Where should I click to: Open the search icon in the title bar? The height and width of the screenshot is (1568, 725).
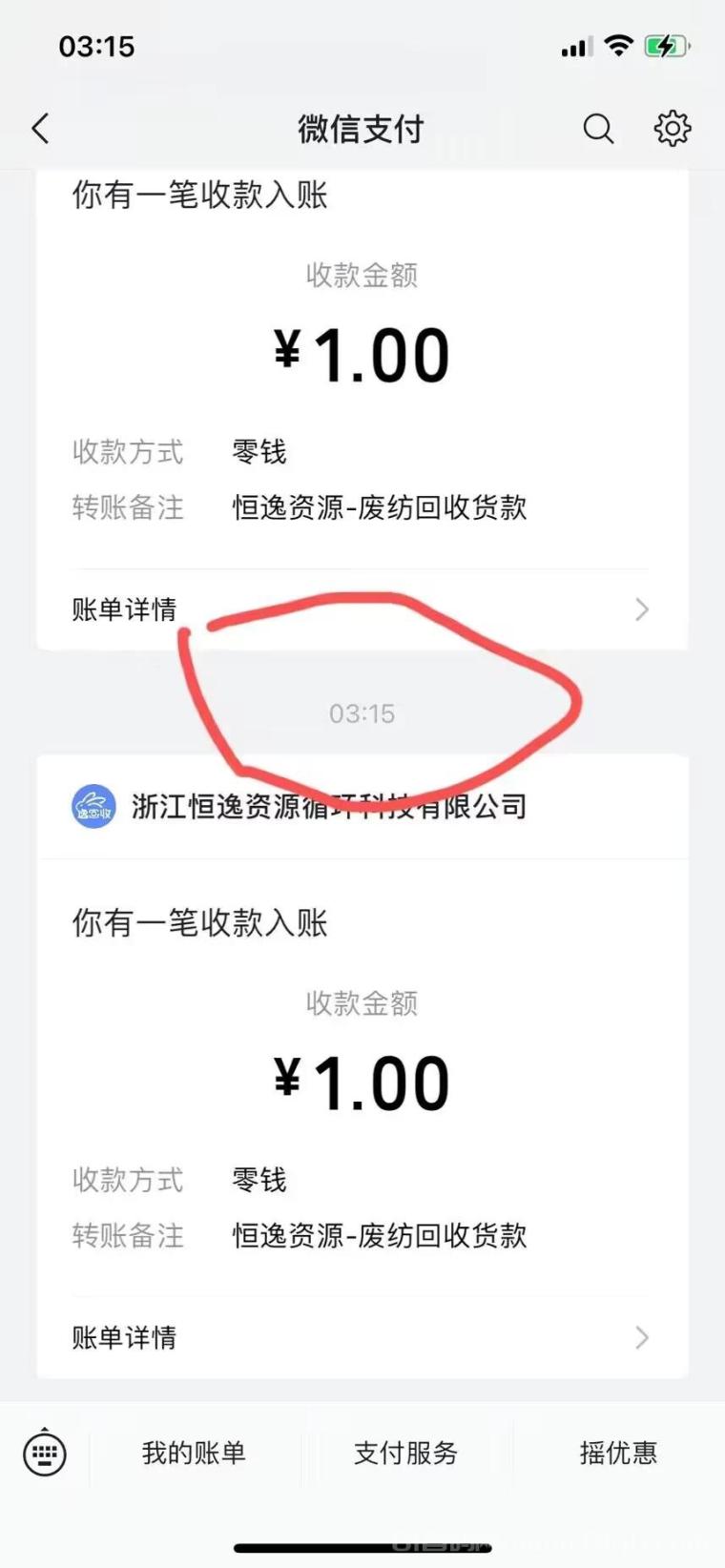tap(598, 128)
